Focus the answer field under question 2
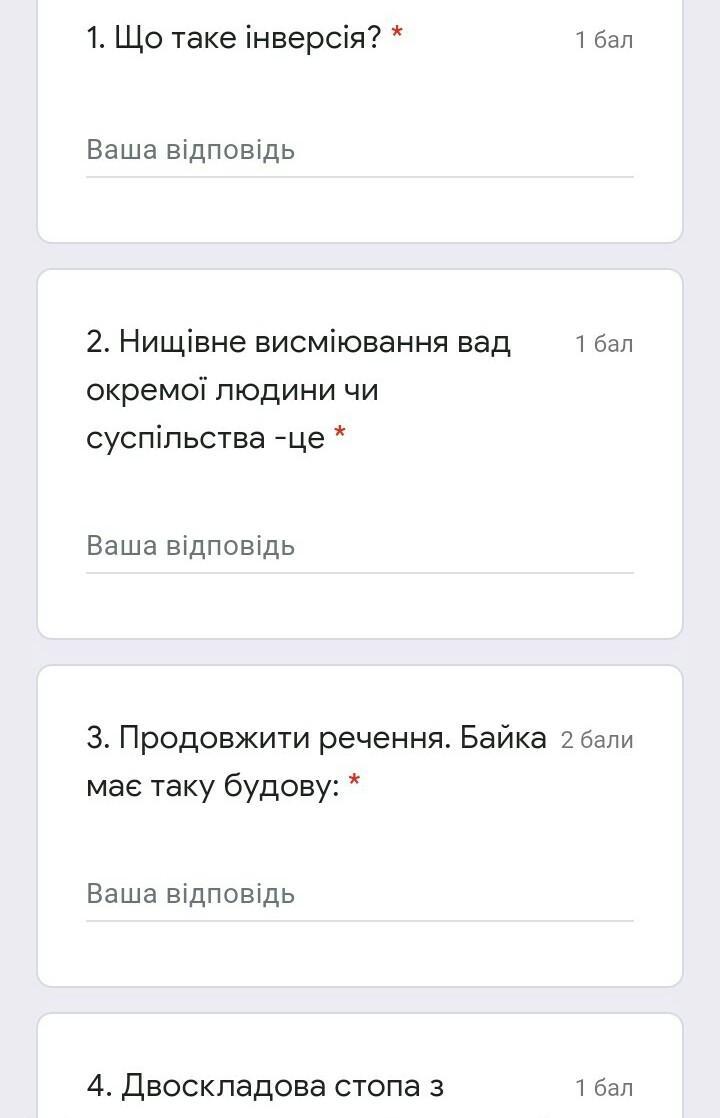This screenshot has height=1118, width=720. pyautogui.click(x=359, y=547)
